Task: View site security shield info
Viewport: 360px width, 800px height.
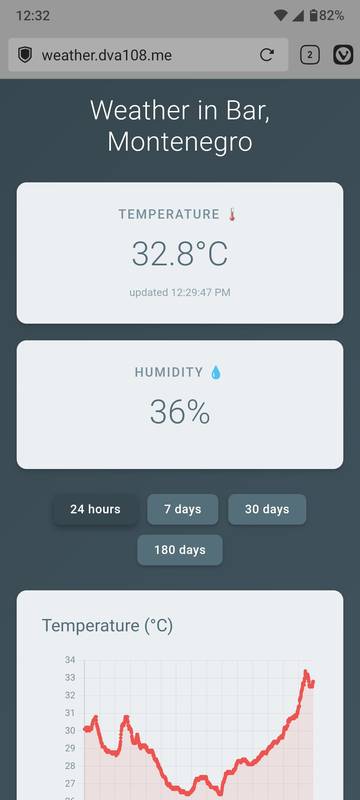Action: click(x=25, y=55)
